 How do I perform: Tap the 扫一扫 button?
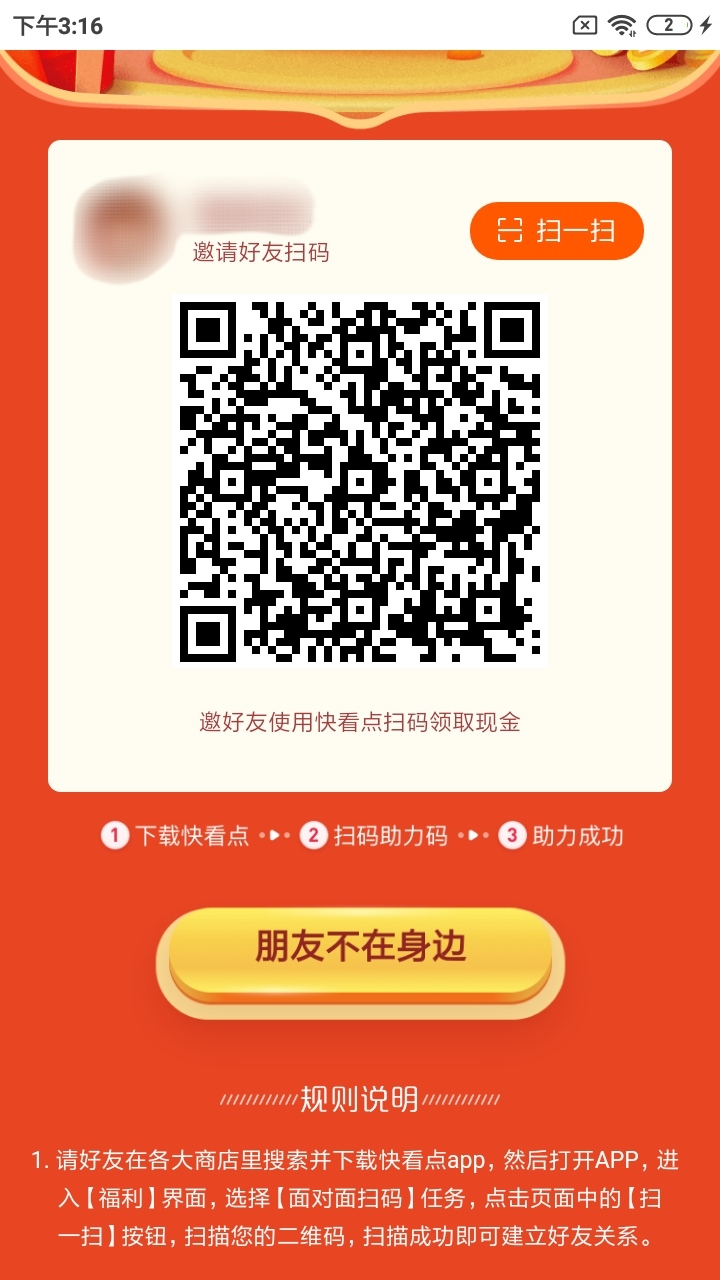[x=556, y=230]
